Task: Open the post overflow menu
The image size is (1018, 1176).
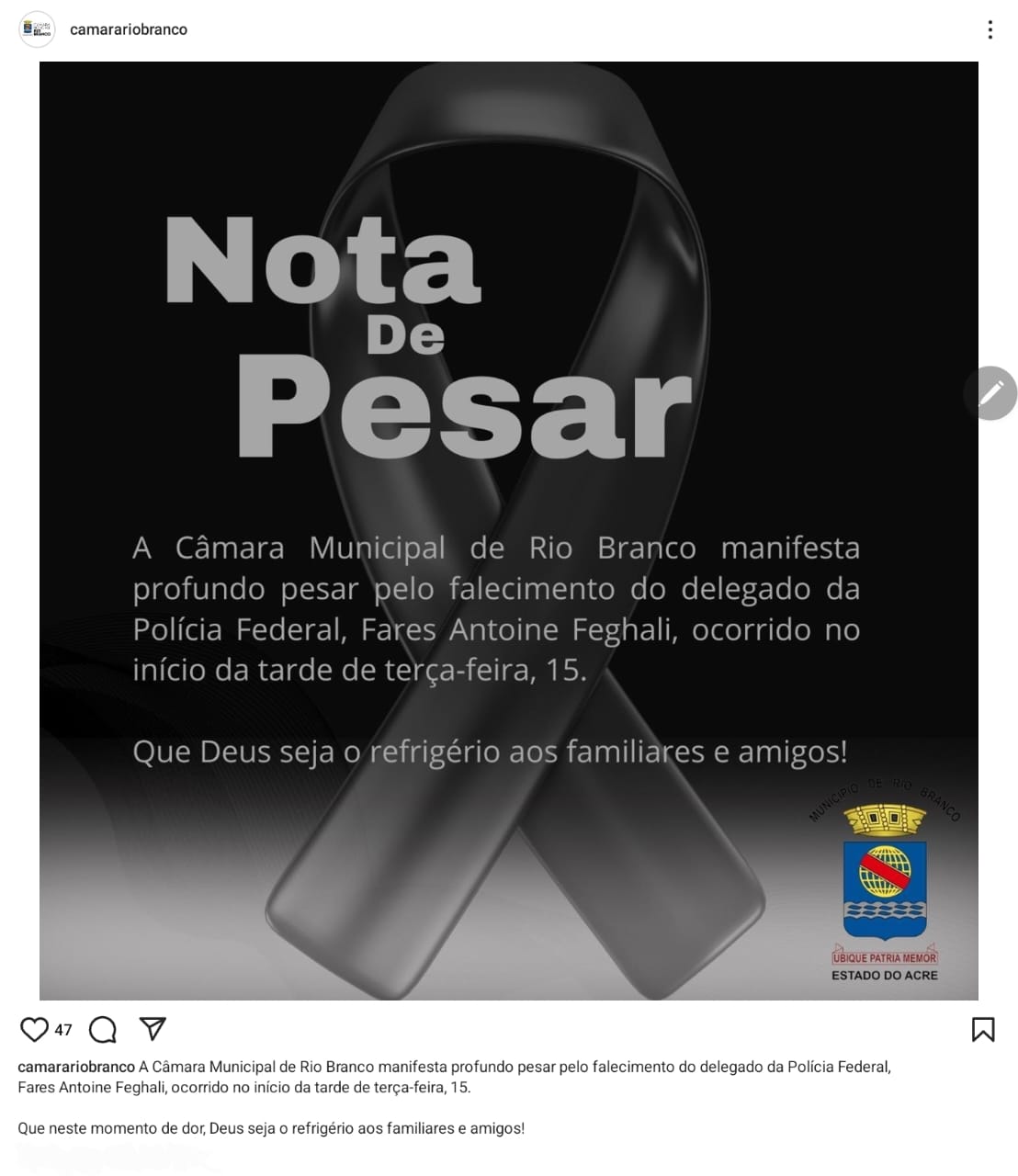Action: click(990, 29)
